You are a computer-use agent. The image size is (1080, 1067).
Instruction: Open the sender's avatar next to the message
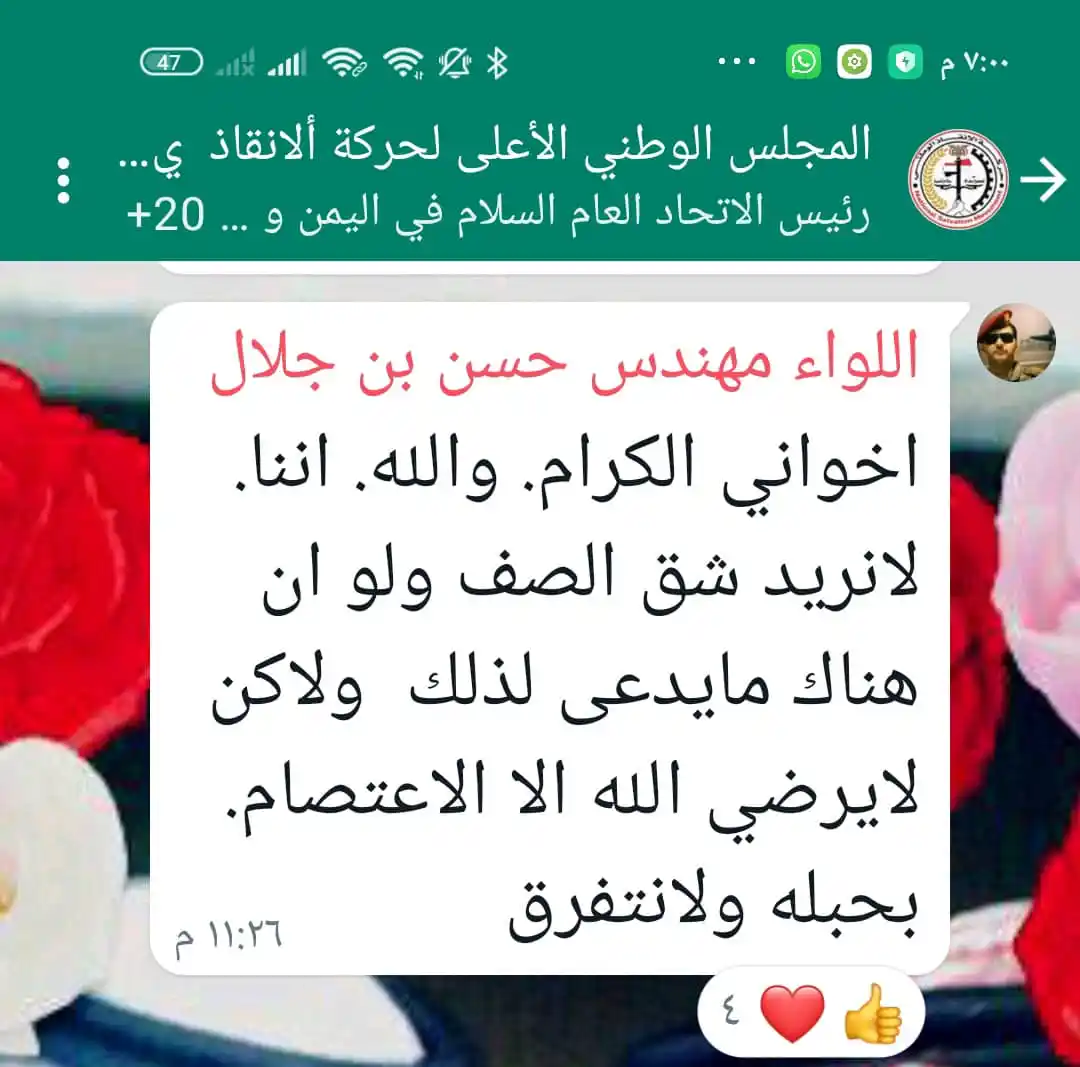point(1015,342)
